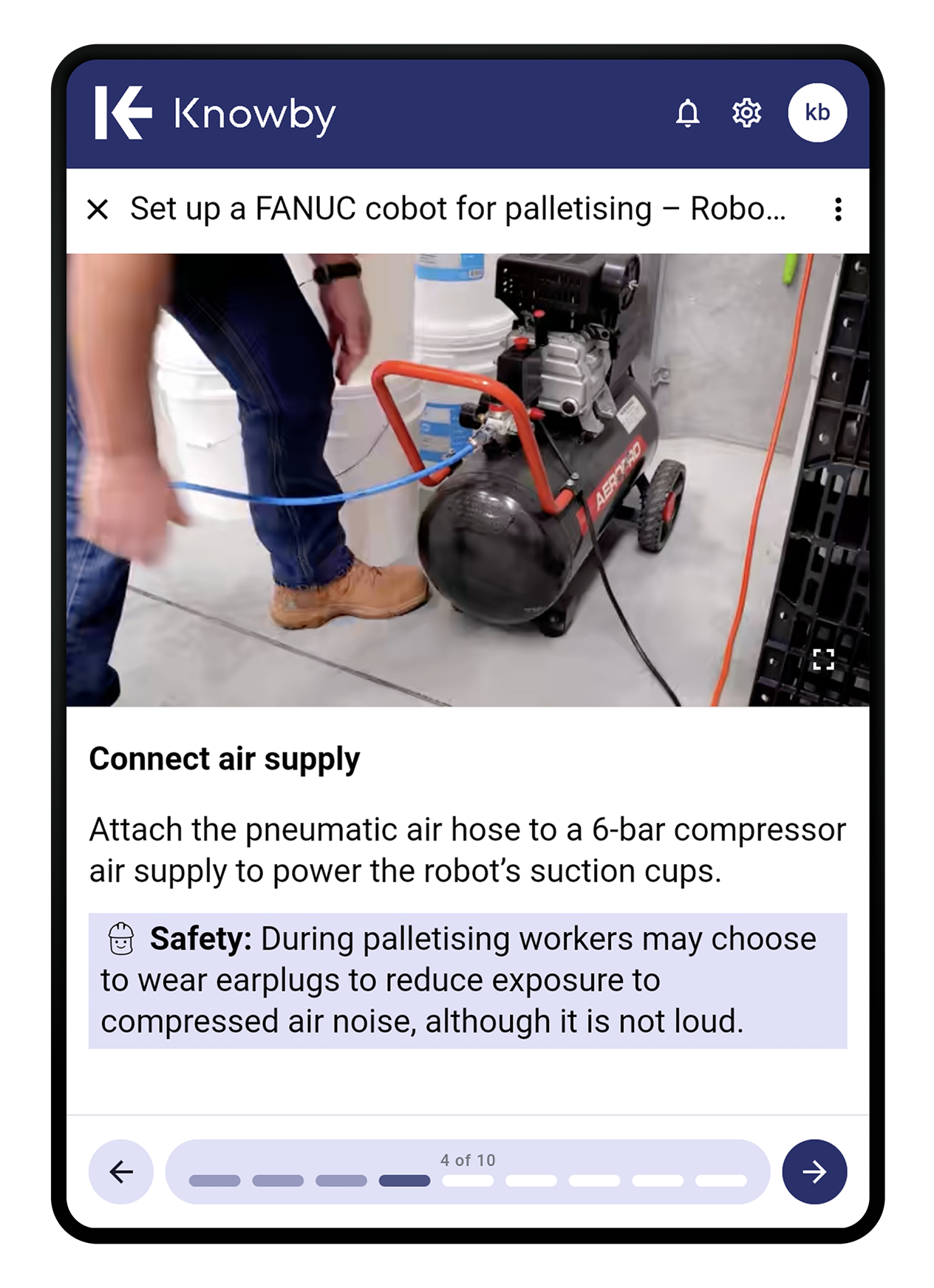This screenshot has height=1288, width=934.
Task: Tap the Knowby logo to go home
Action: [x=216, y=113]
